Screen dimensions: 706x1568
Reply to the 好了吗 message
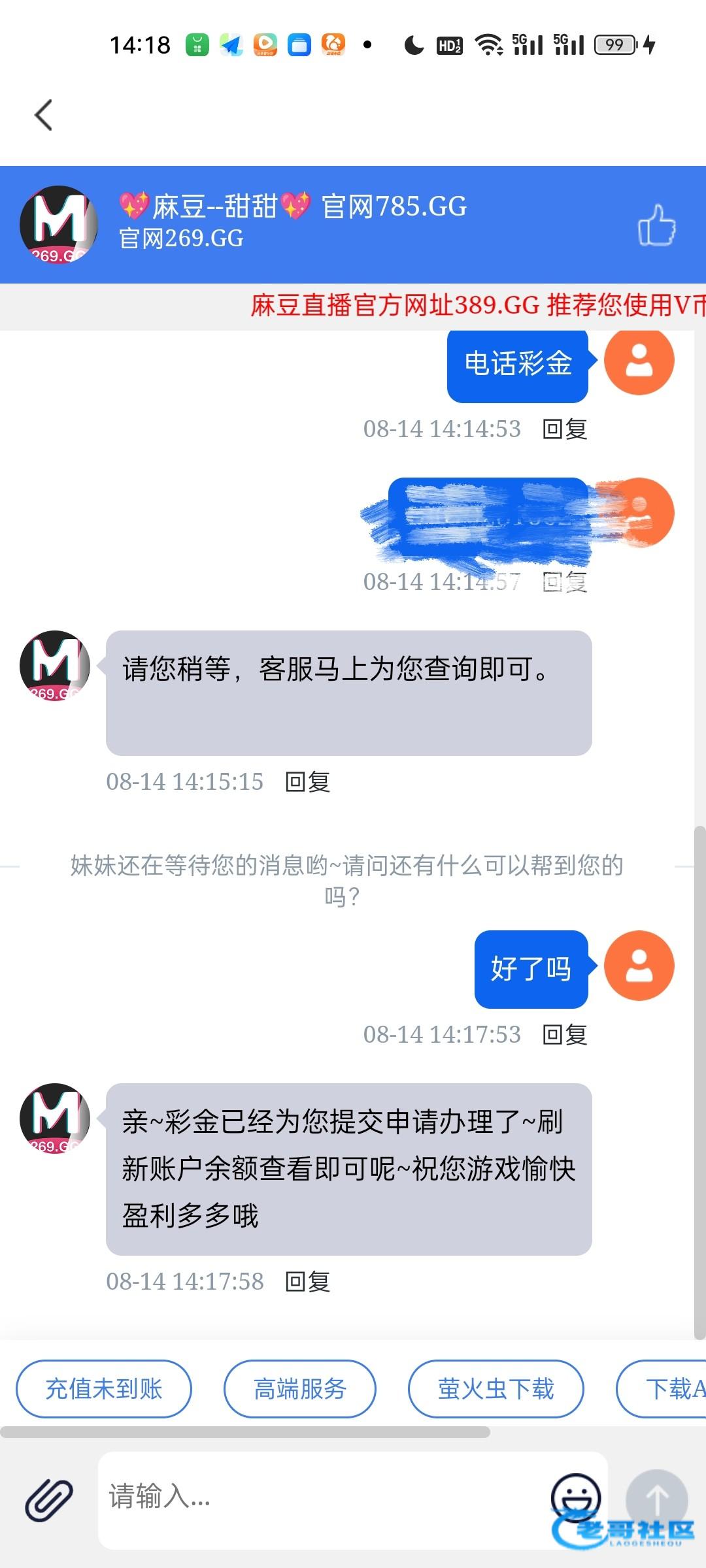click(565, 1035)
